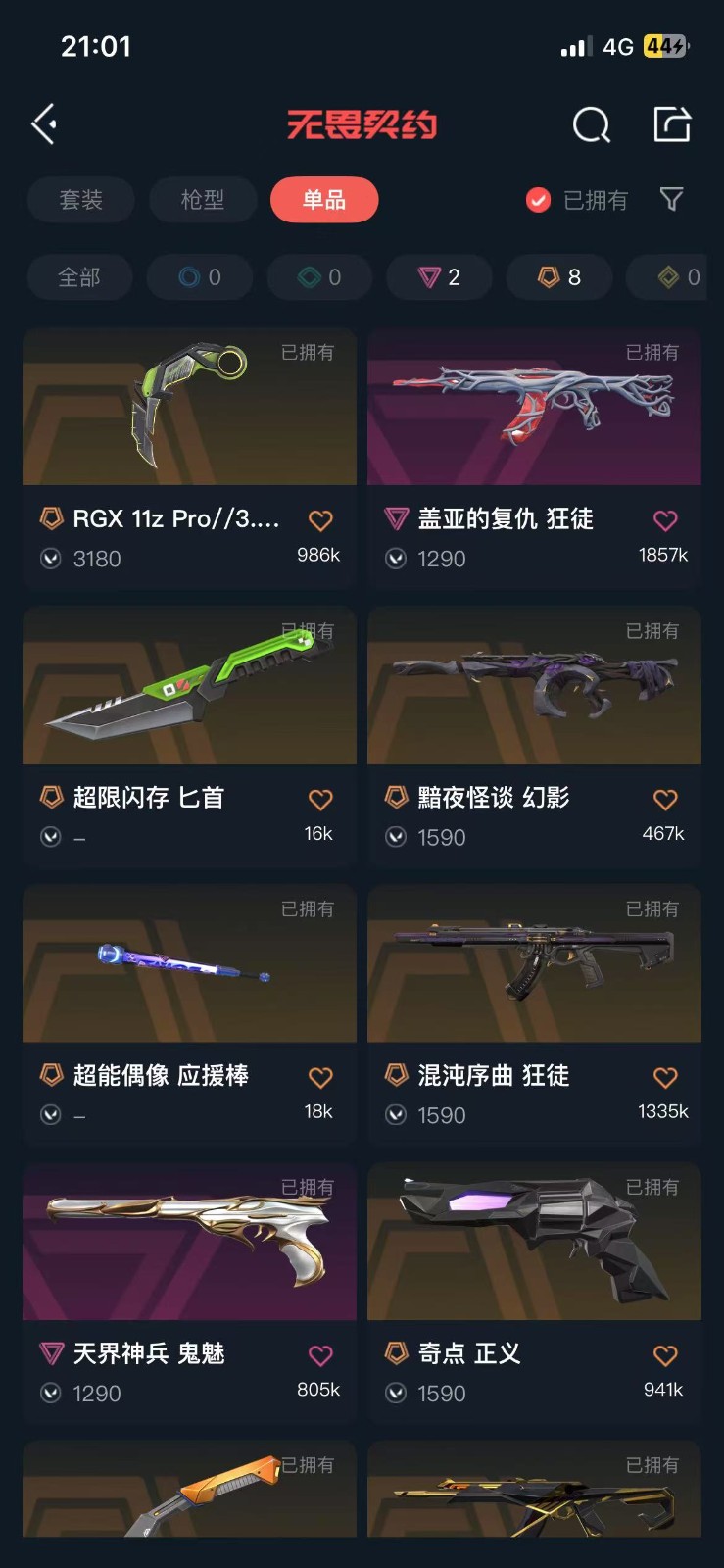This screenshot has width=724, height=1568.
Task: Open the search icon
Action: (591, 125)
